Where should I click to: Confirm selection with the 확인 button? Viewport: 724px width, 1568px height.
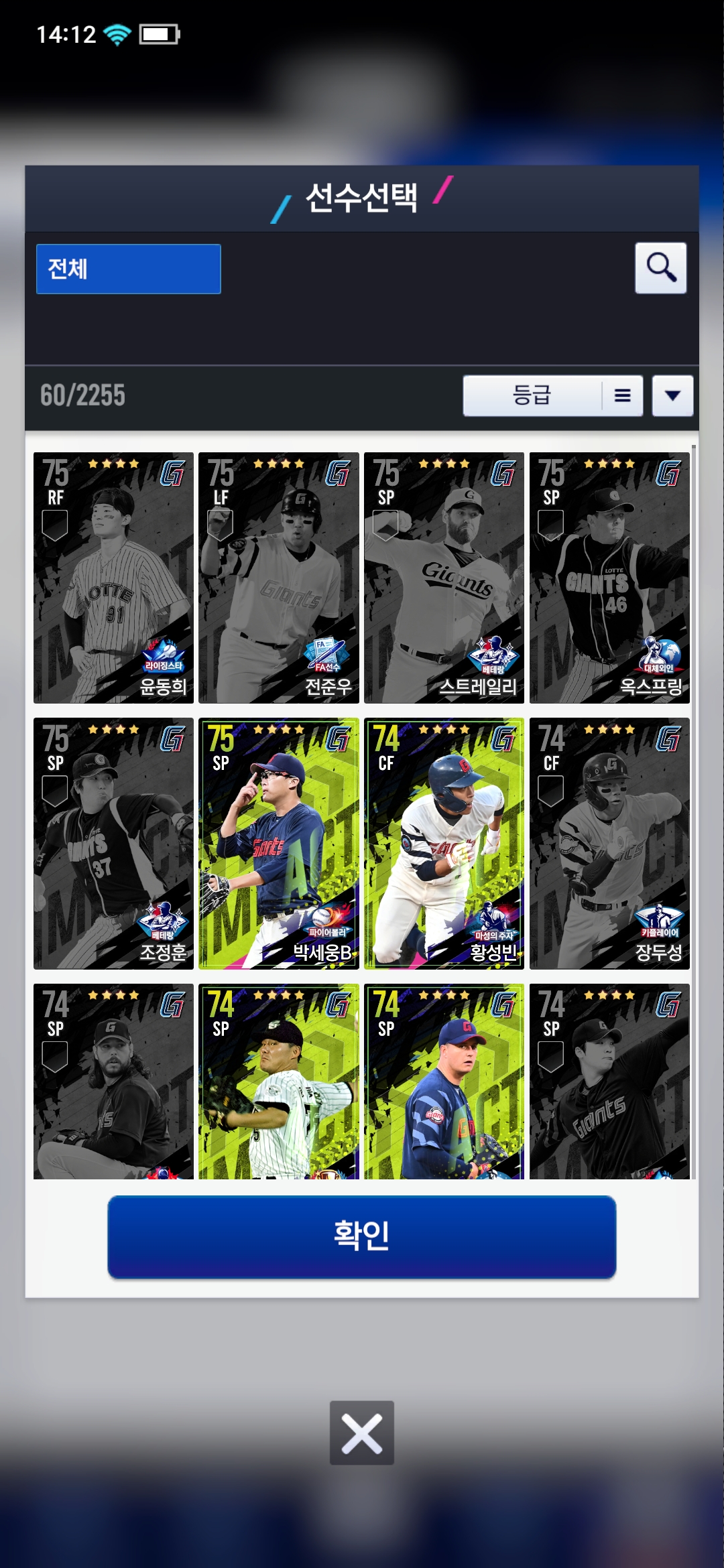click(x=361, y=1236)
